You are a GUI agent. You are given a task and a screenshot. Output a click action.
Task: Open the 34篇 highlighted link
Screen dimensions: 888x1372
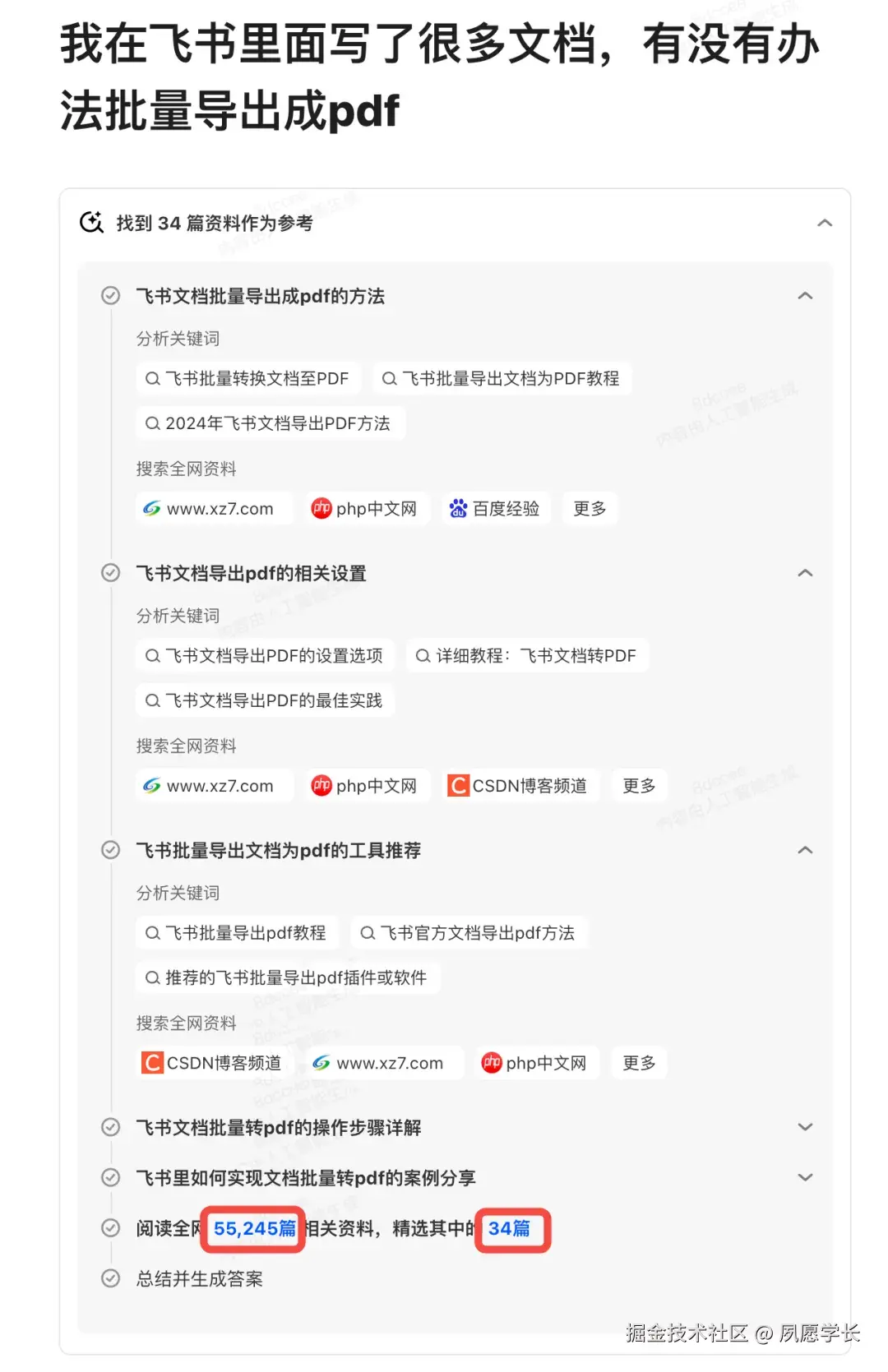pos(511,1229)
